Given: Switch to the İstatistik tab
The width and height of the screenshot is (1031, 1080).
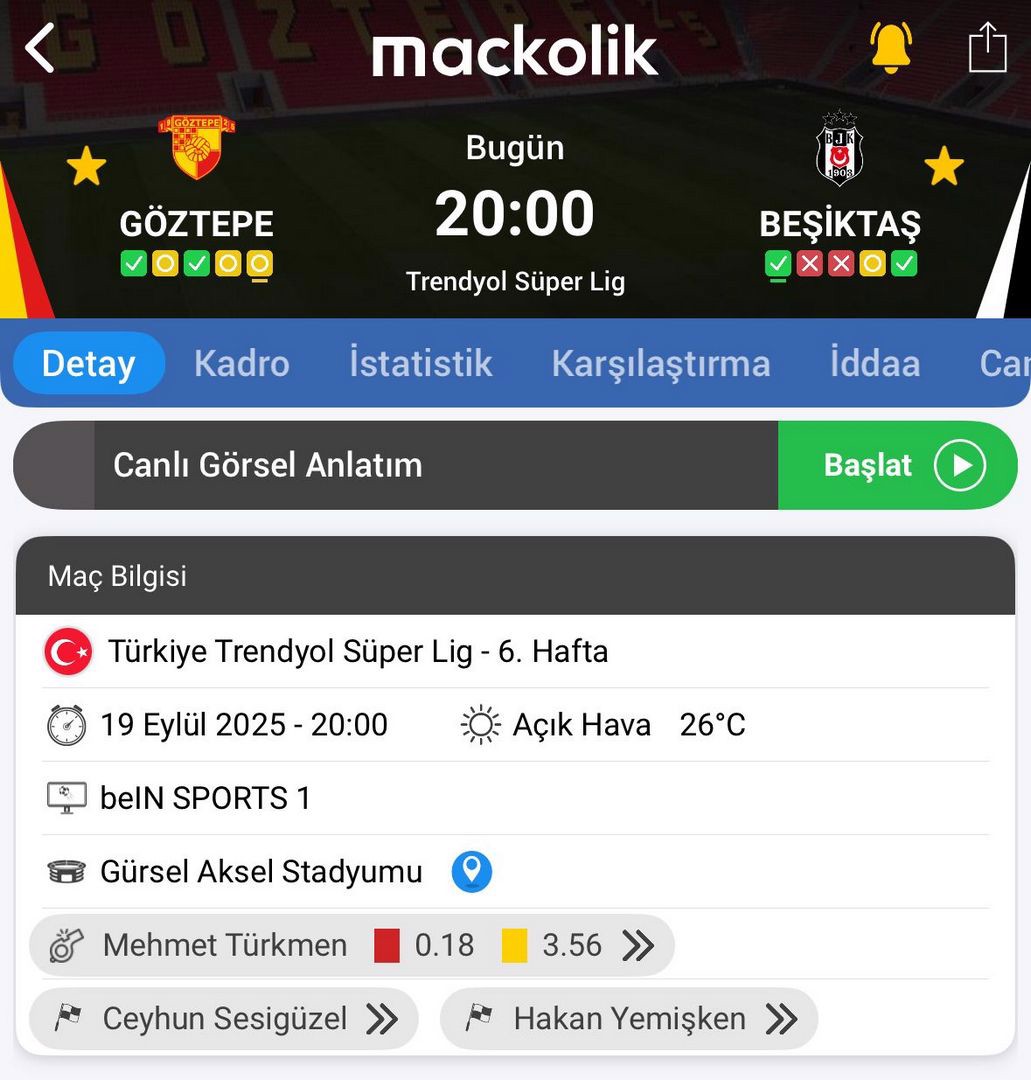Looking at the screenshot, I should pyautogui.click(x=420, y=363).
